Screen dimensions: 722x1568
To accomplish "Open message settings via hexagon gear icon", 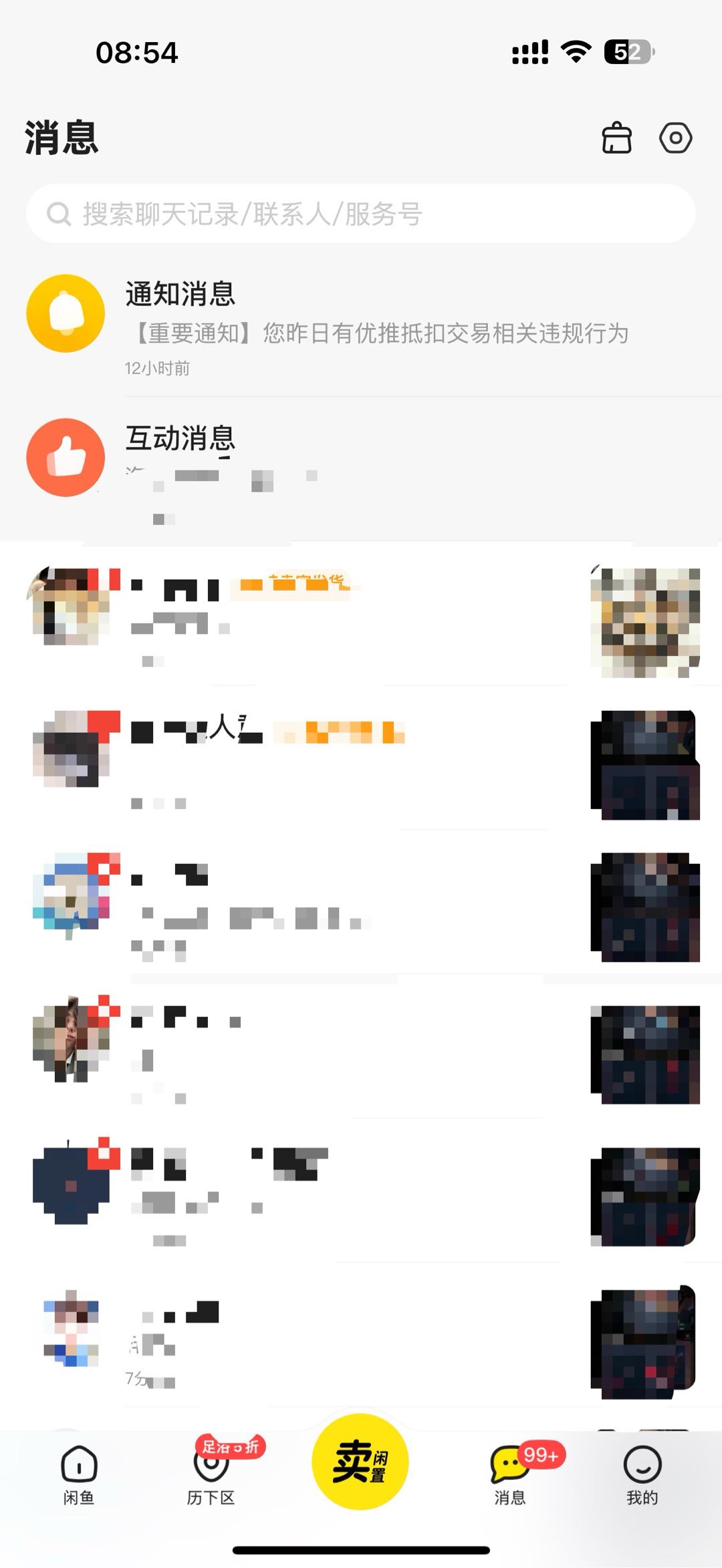I will tap(677, 139).
